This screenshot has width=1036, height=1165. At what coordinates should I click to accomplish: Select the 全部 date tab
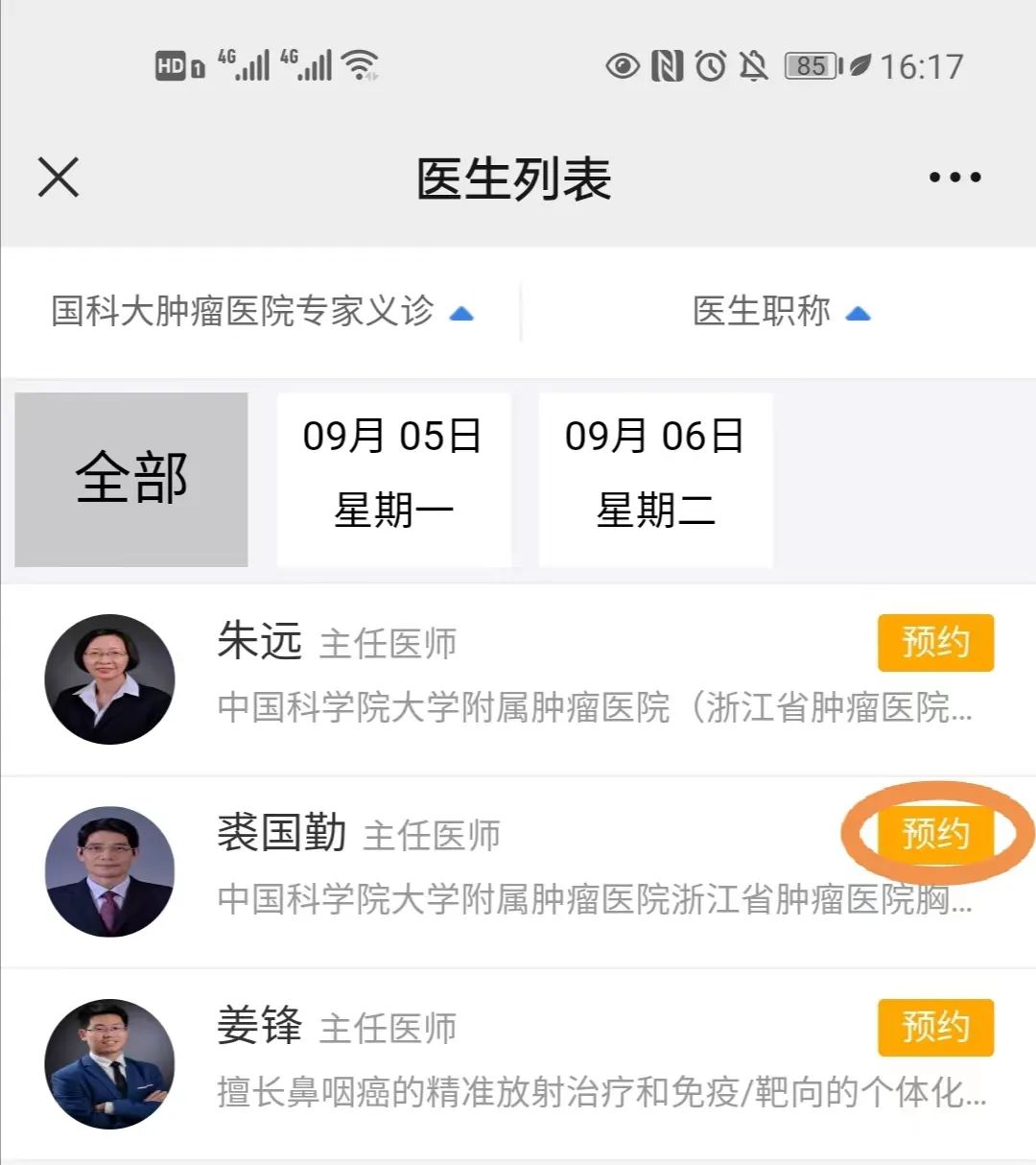pos(131,479)
